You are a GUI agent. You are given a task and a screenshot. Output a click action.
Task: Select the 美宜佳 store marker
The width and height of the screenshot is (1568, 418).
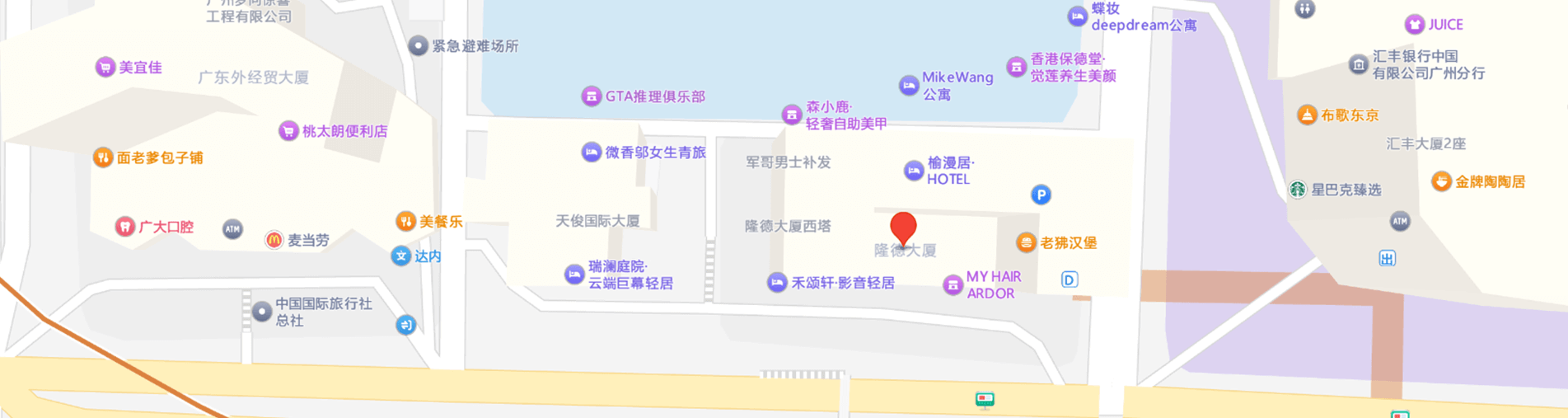point(105,68)
